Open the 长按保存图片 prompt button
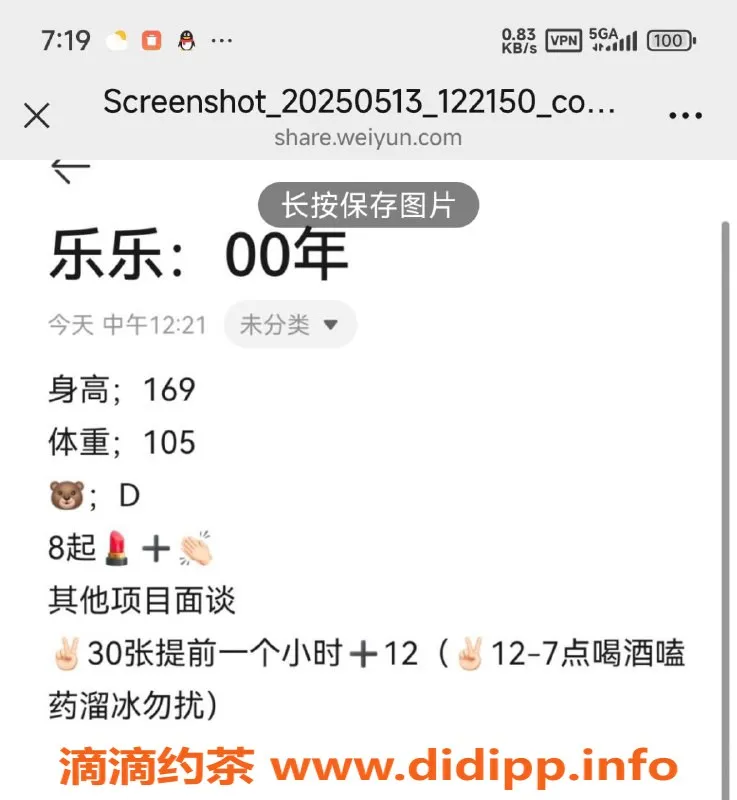Image resolution: width=737 pixels, height=800 pixels. coord(368,204)
